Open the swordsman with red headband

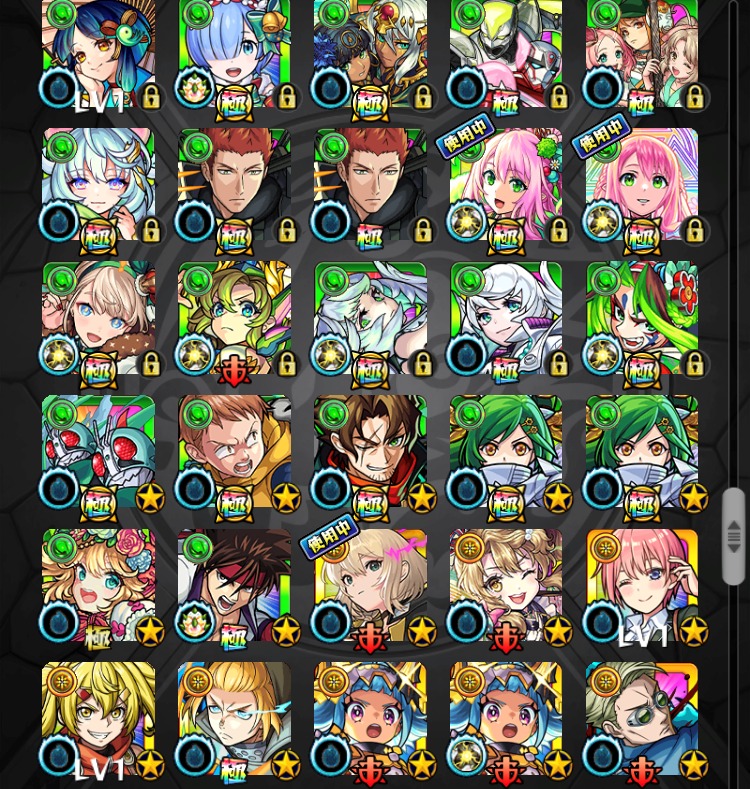click(x=234, y=585)
